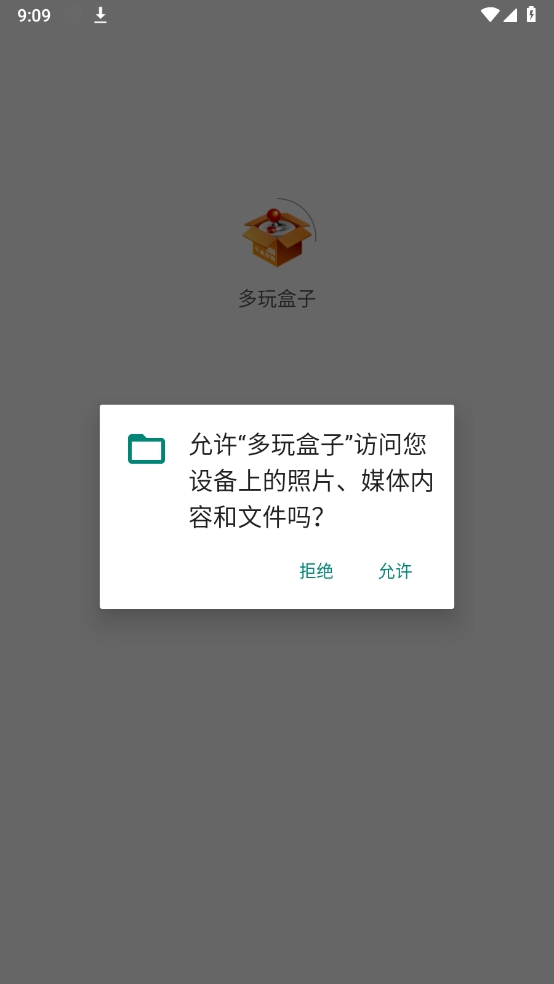Tap 拒绝 to deny the permission
The height and width of the screenshot is (984, 554).
(316, 571)
